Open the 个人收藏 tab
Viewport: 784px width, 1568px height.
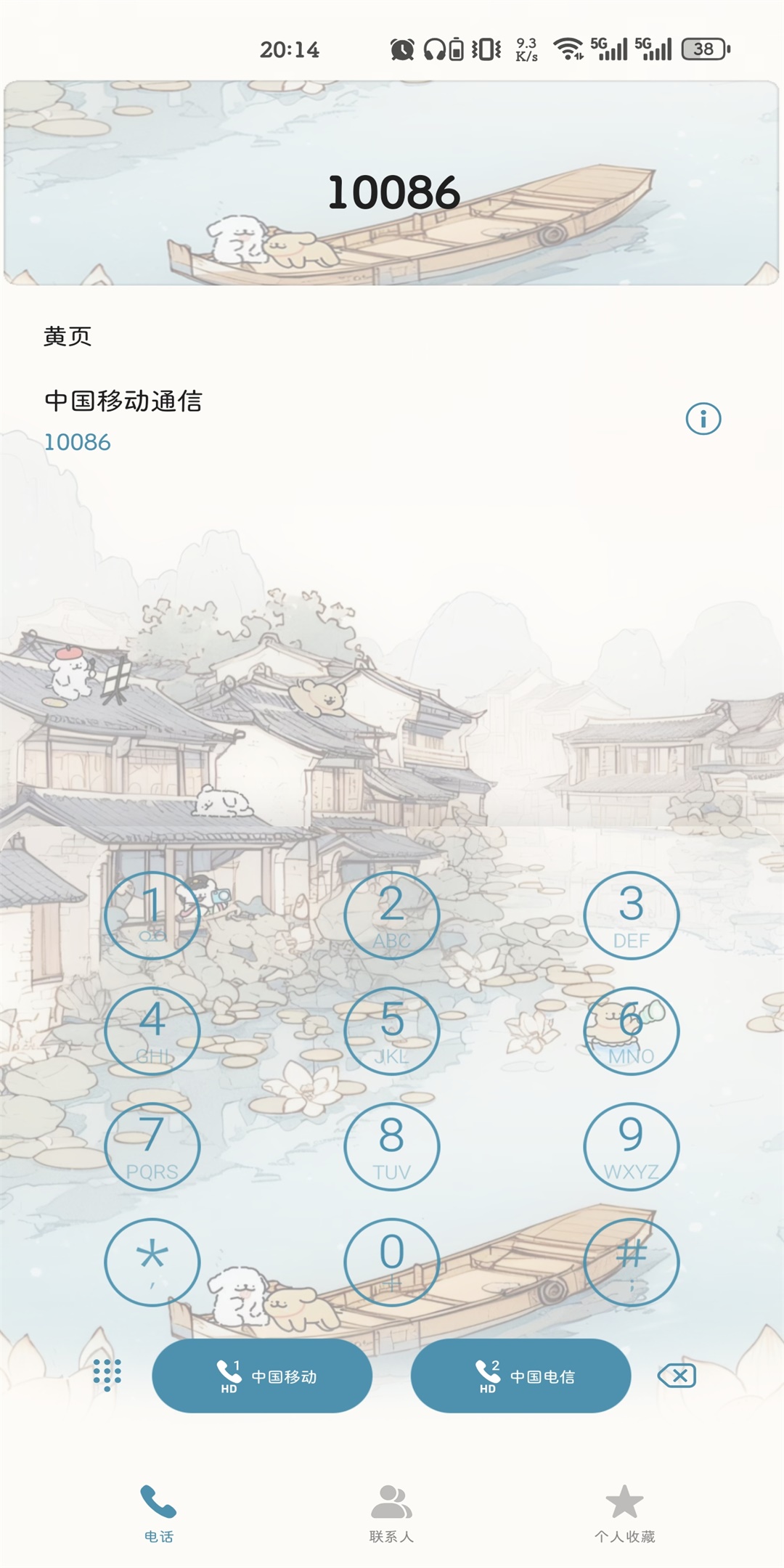pyautogui.click(x=624, y=1513)
